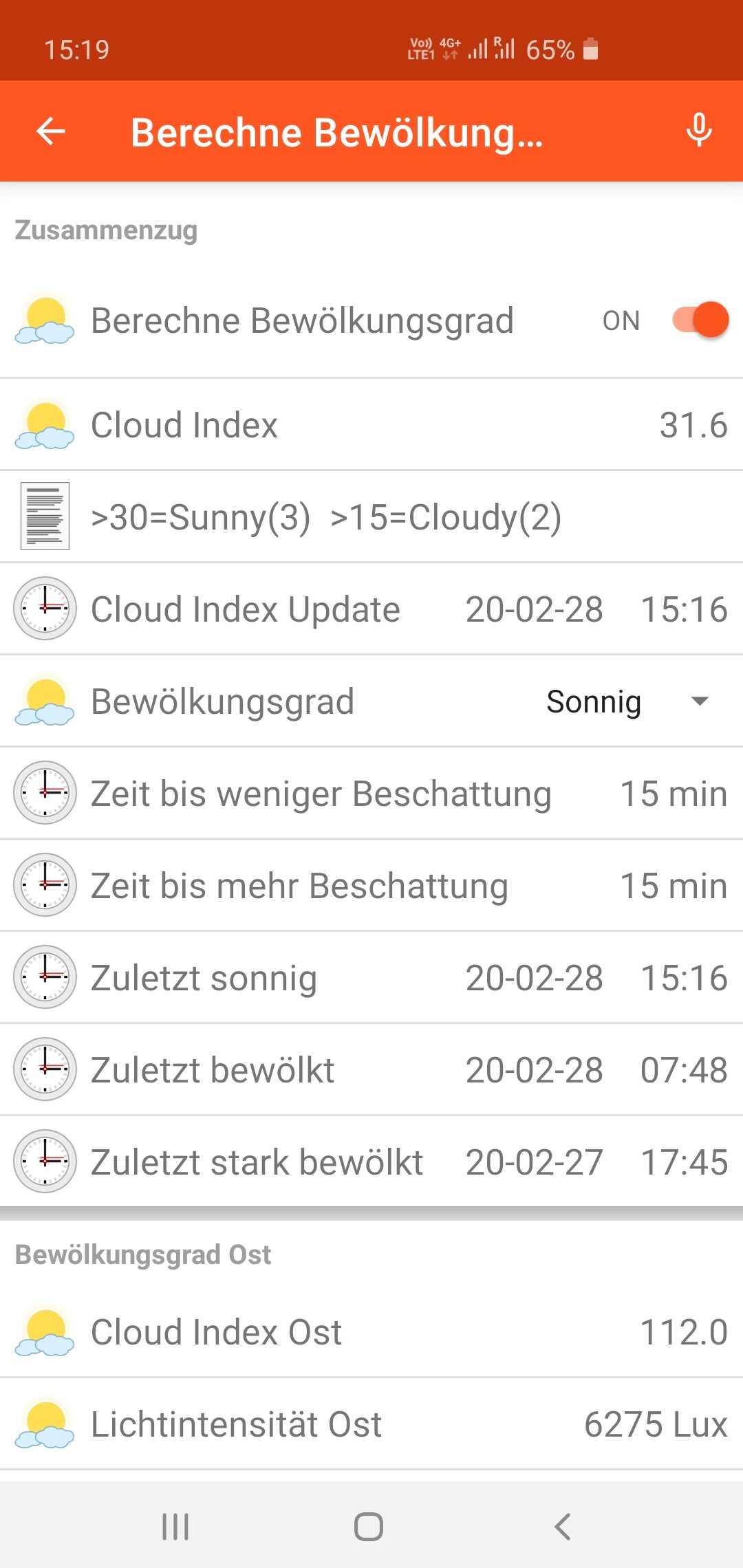Open the Zuletzt bewölkt entry

[x=371, y=1070]
